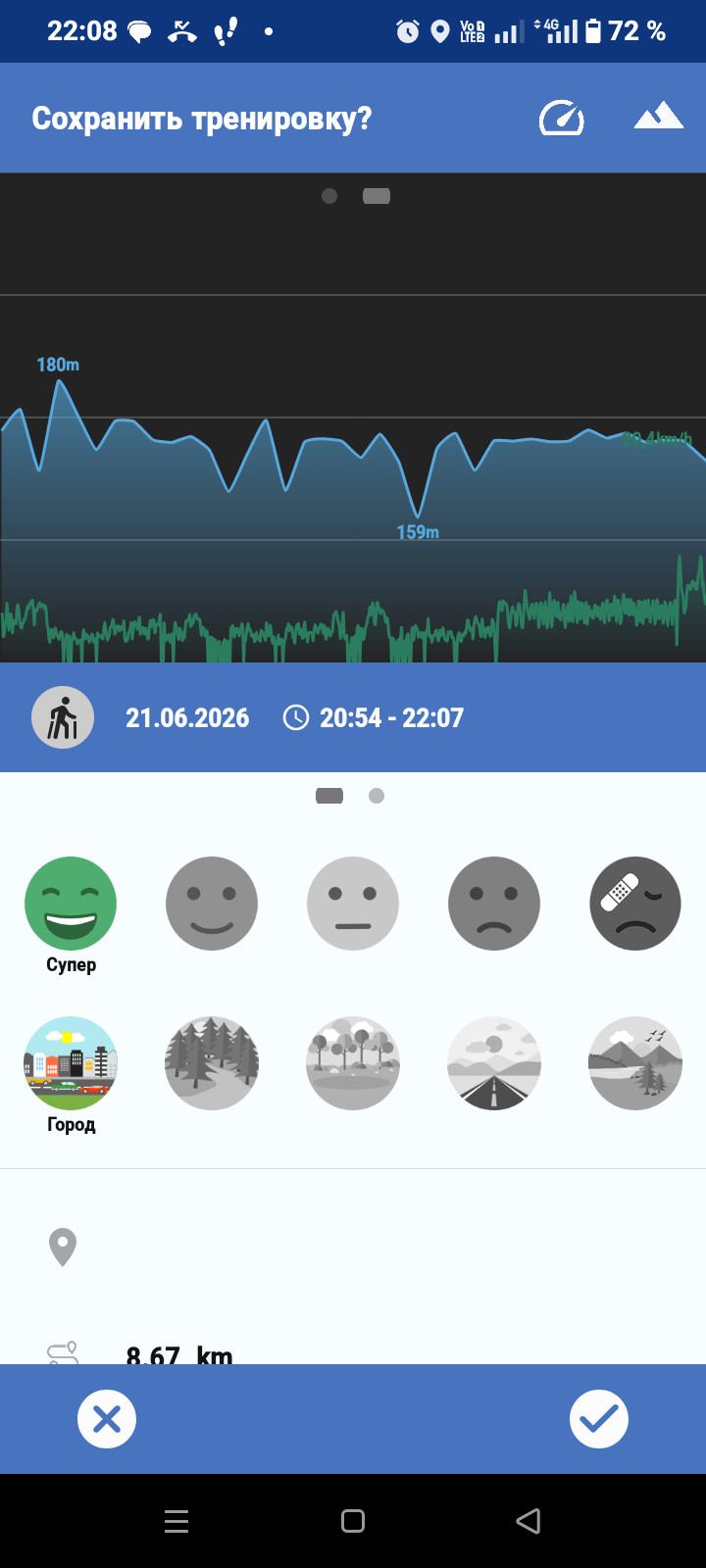Discard workout with the X button
Screen dimensions: 706x1568
[107, 1419]
